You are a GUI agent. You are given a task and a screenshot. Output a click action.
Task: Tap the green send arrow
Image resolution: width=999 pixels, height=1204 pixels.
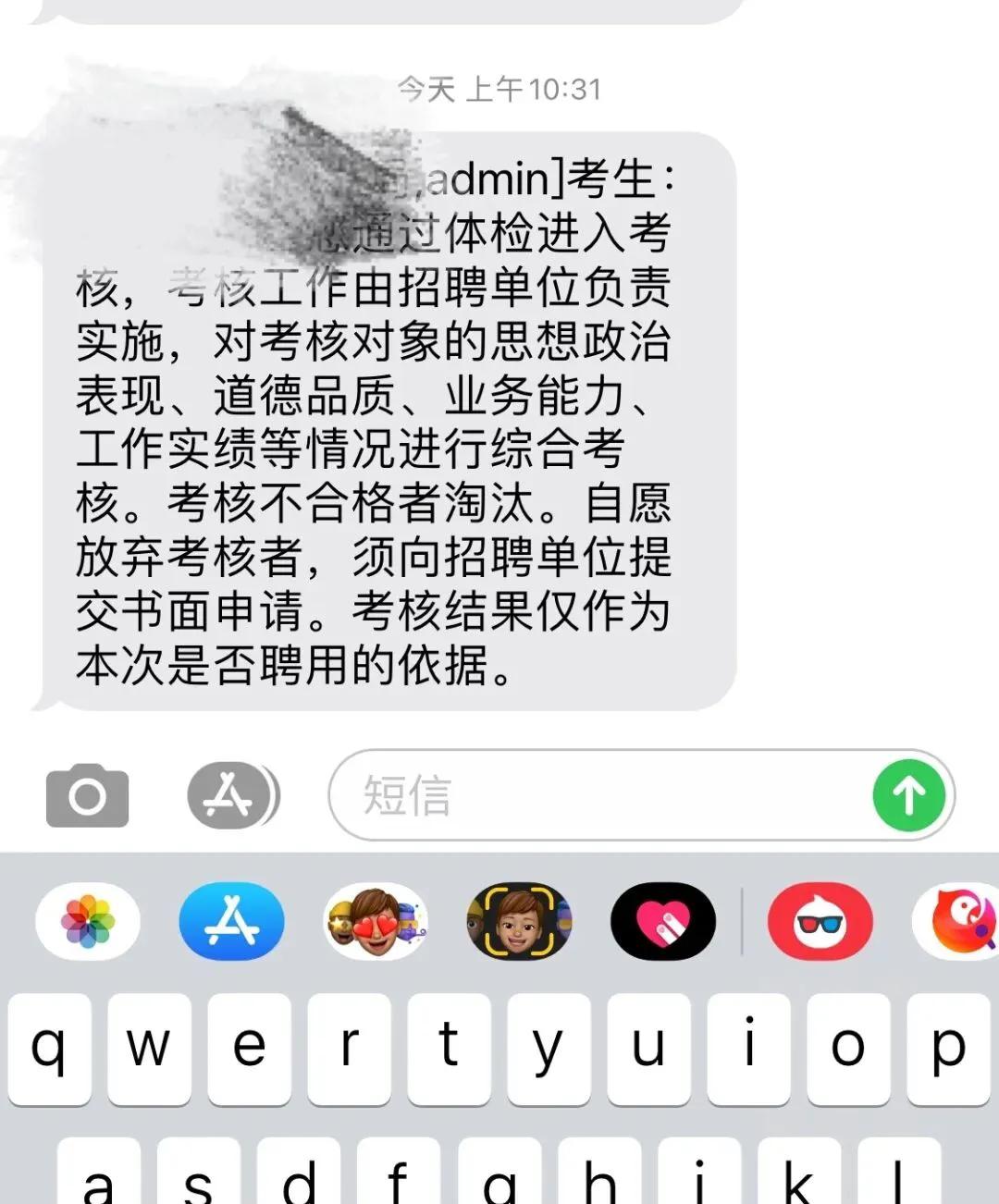click(909, 795)
